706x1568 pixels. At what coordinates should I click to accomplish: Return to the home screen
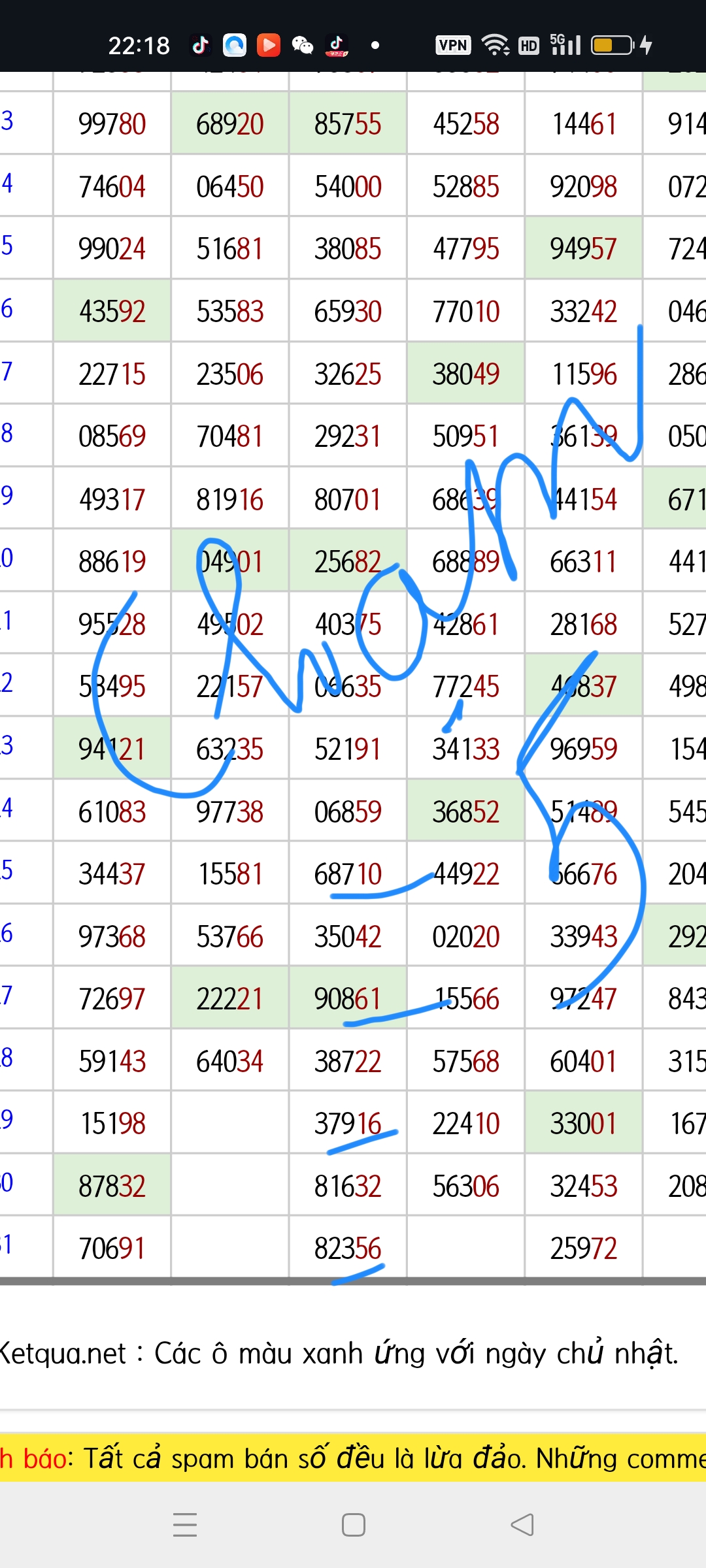pyautogui.click(x=354, y=1525)
